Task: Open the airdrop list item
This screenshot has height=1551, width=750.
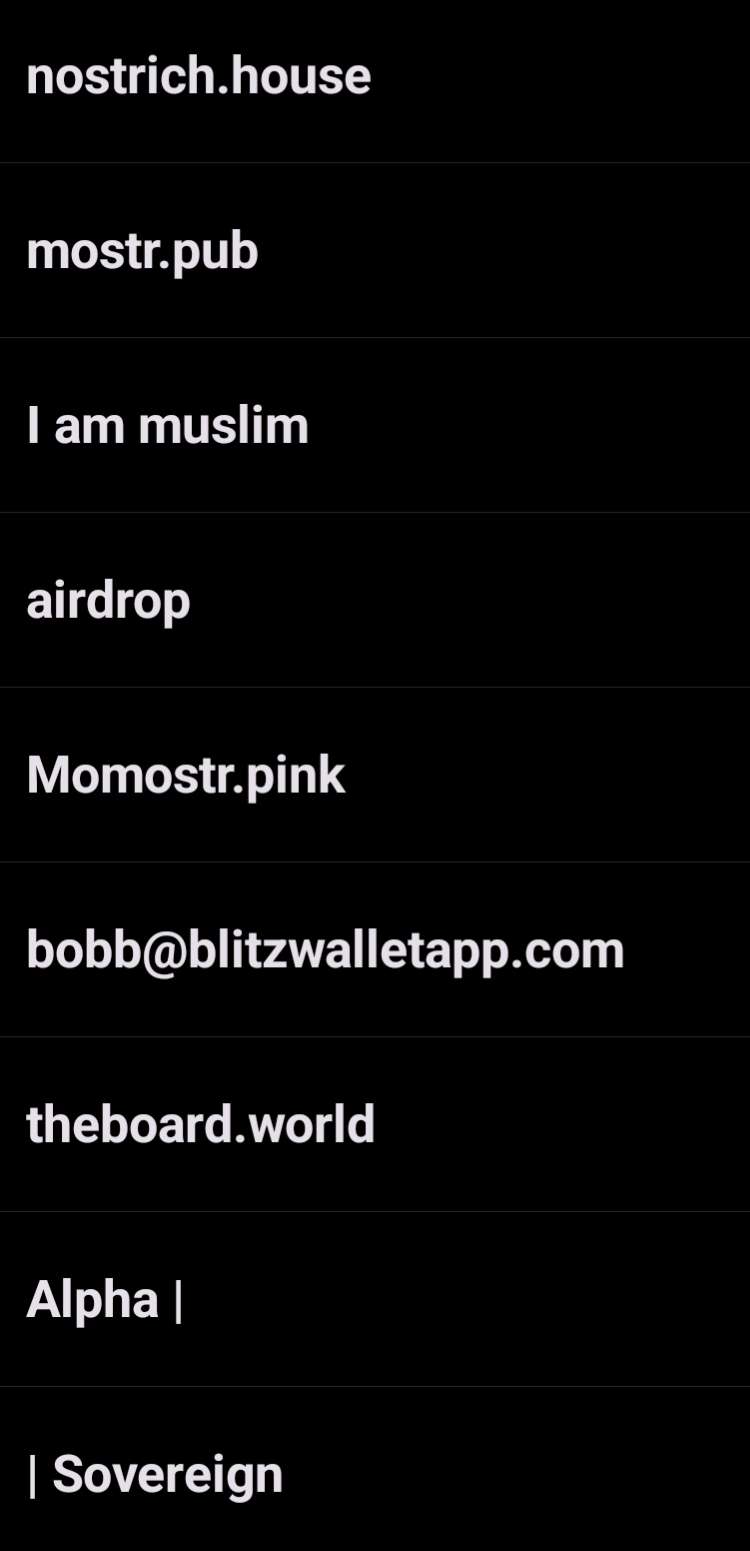Action: (x=108, y=600)
